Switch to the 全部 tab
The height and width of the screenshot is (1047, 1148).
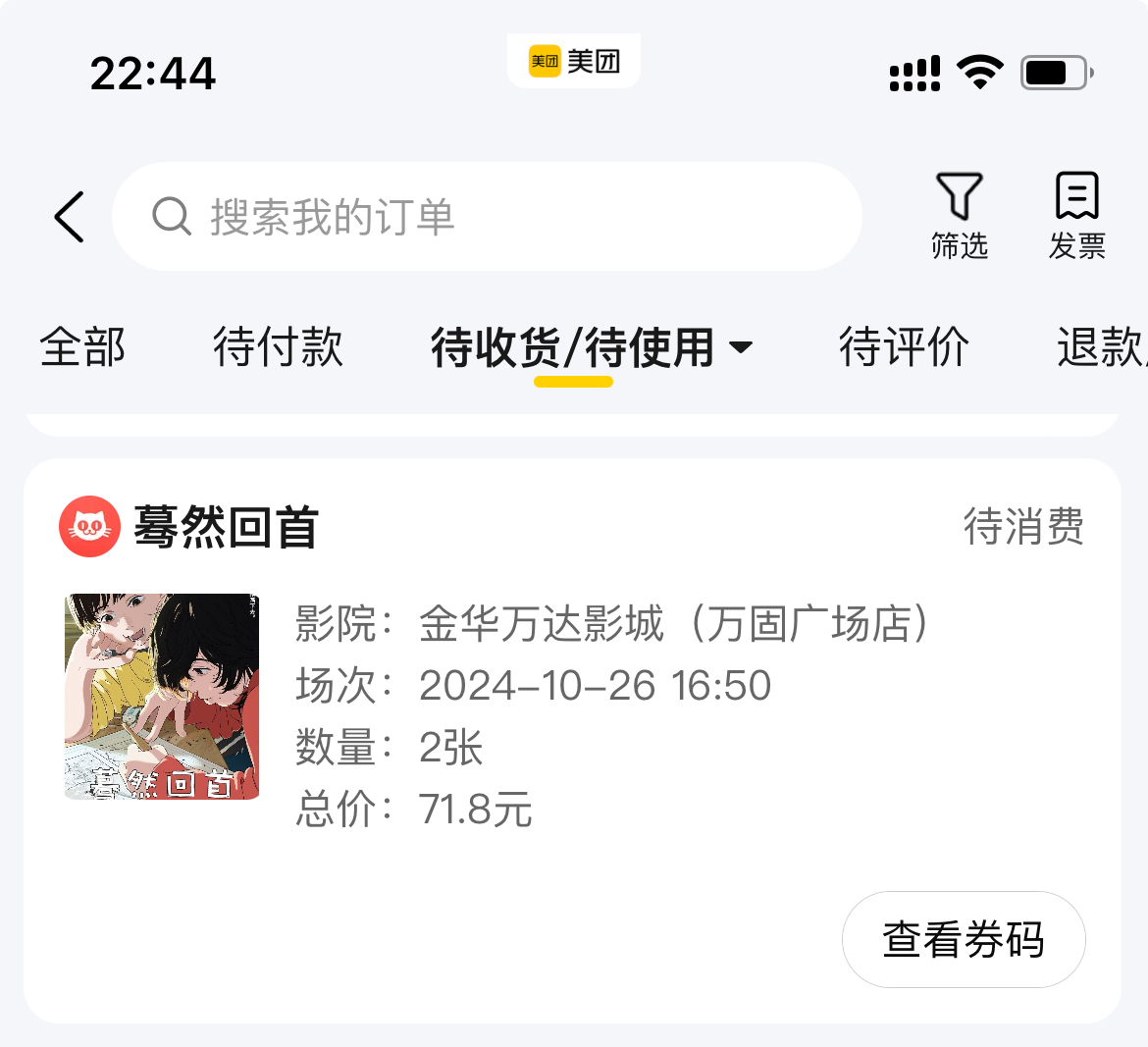[82, 347]
